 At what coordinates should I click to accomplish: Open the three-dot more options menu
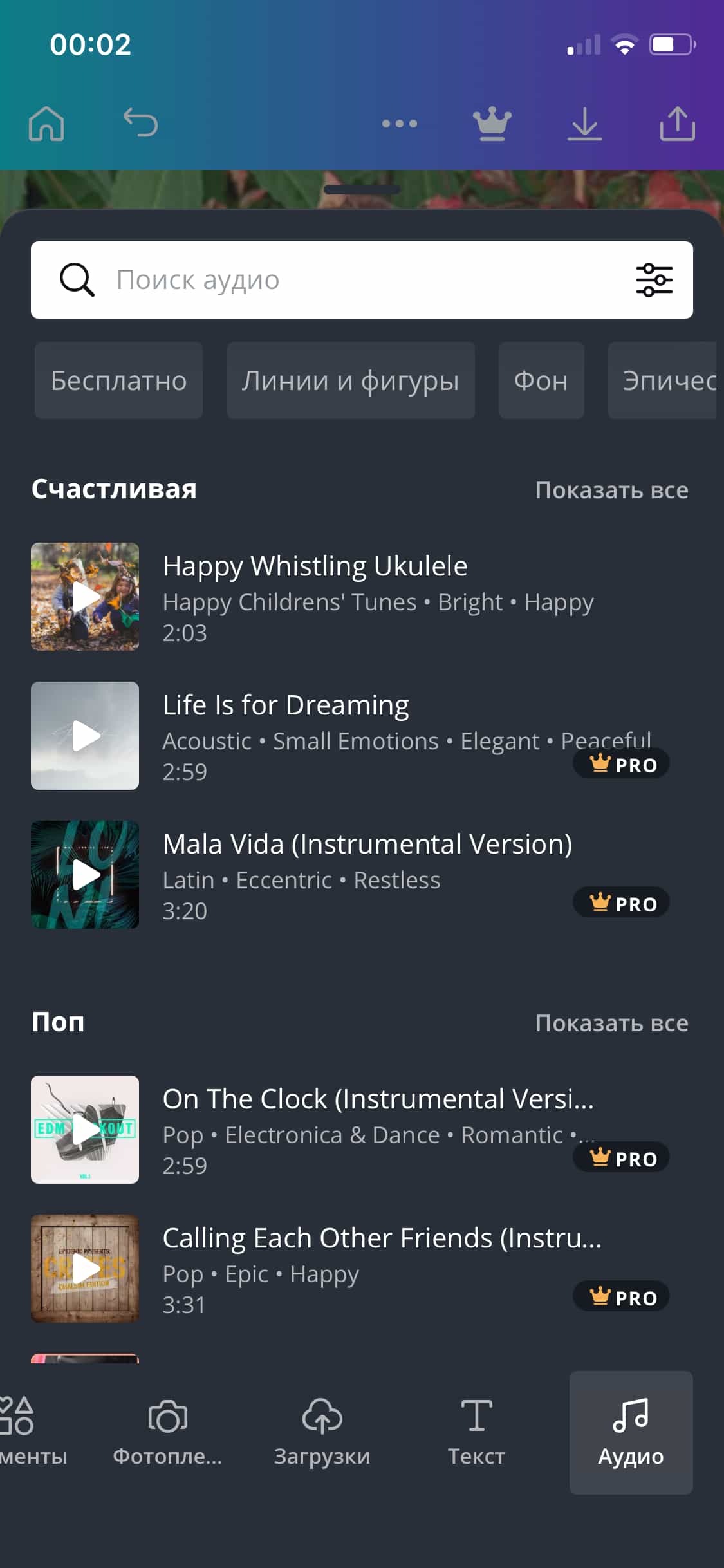click(399, 123)
